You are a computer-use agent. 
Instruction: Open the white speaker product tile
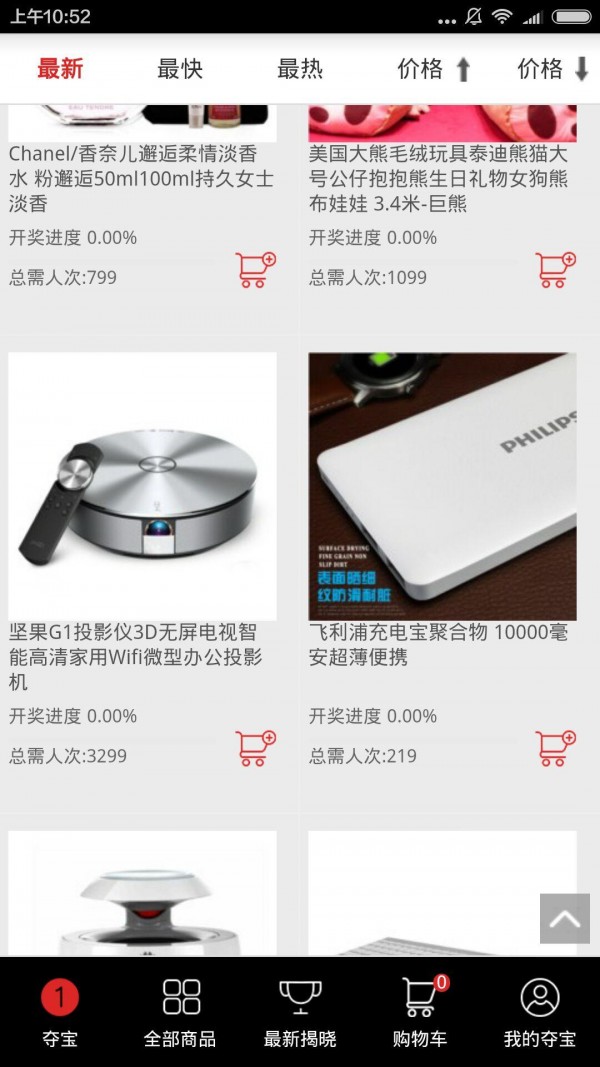[142, 893]
